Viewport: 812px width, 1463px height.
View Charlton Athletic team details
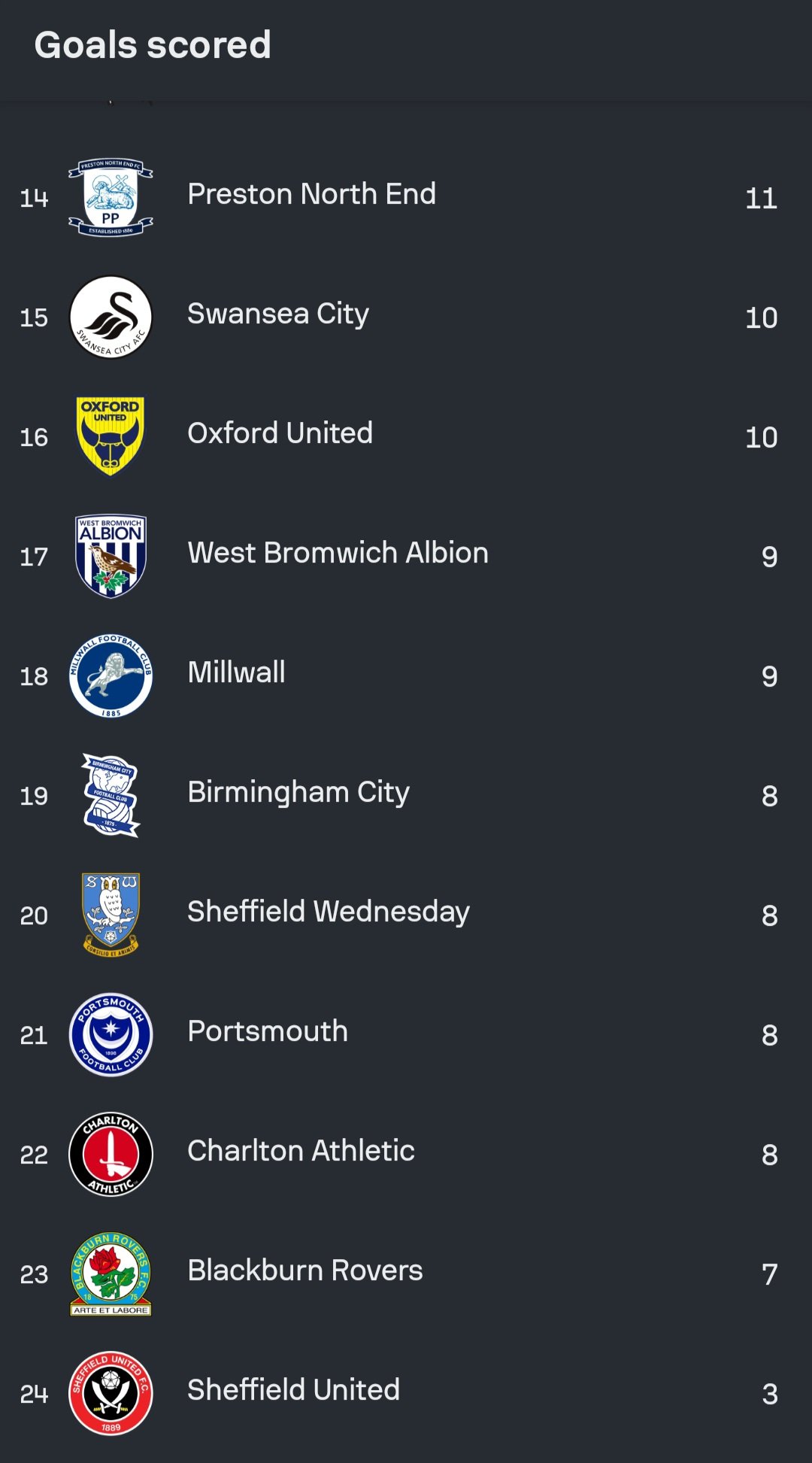click(301, 1152)
